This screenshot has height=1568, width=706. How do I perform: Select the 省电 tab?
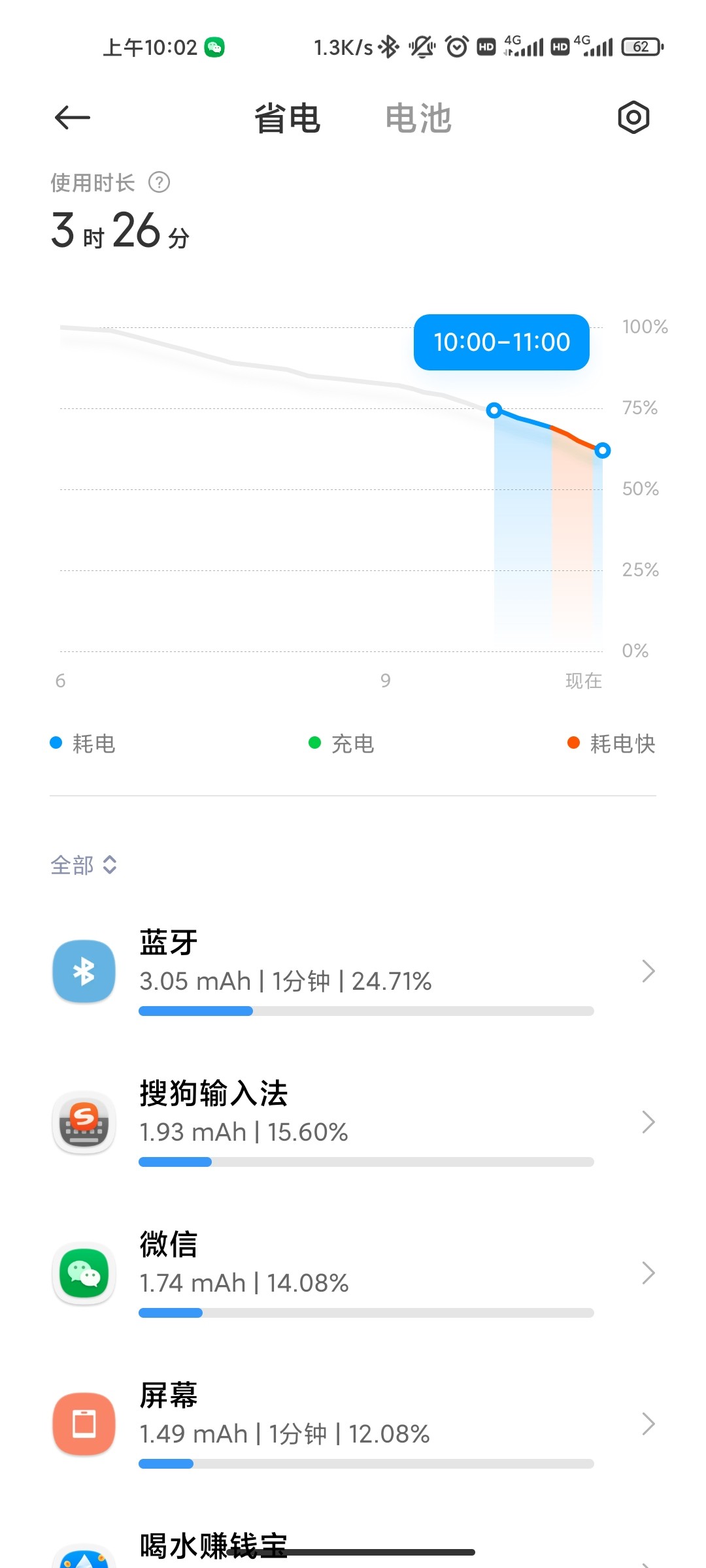click(288, 118)
